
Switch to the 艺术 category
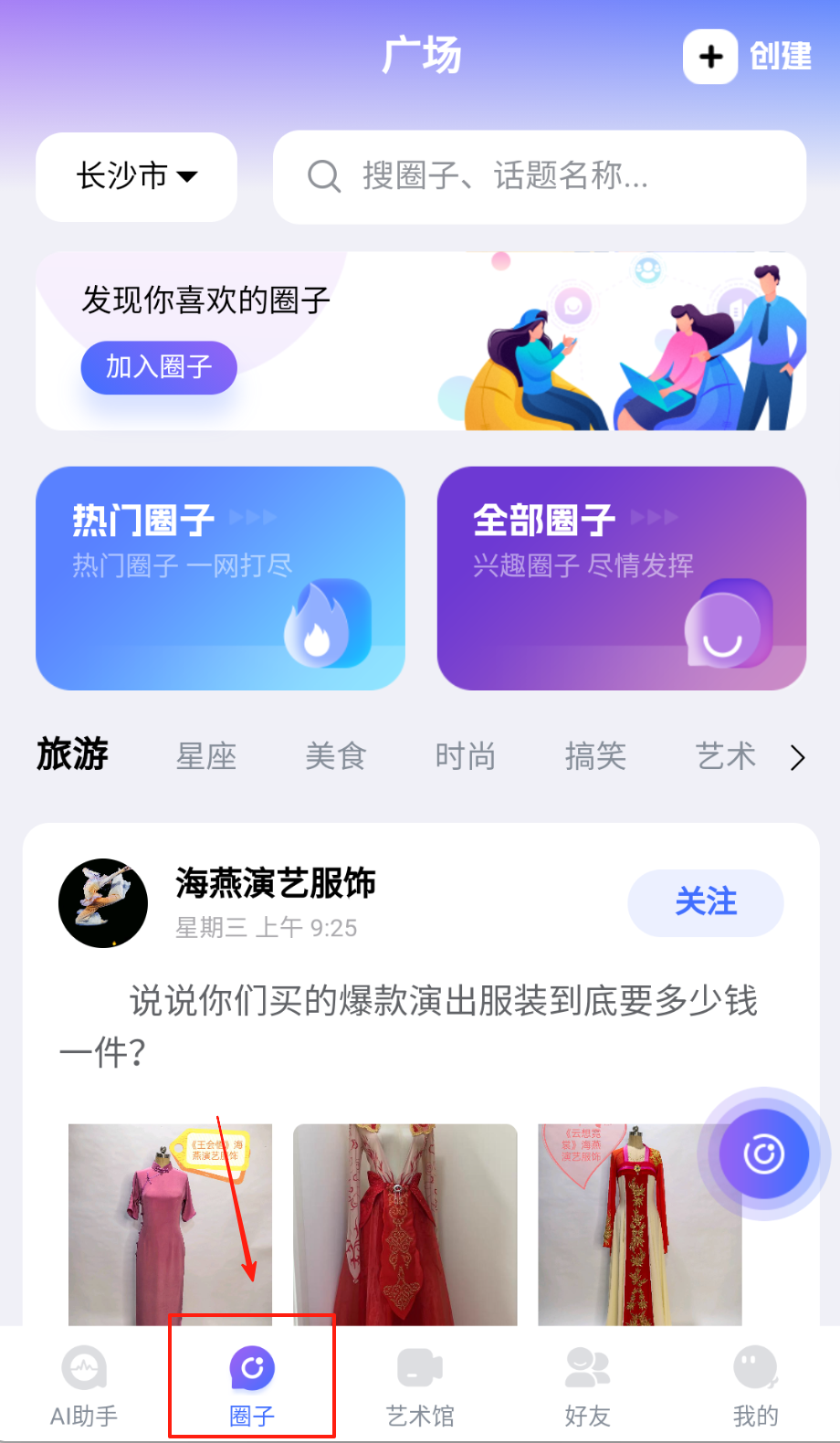point(725,756)
